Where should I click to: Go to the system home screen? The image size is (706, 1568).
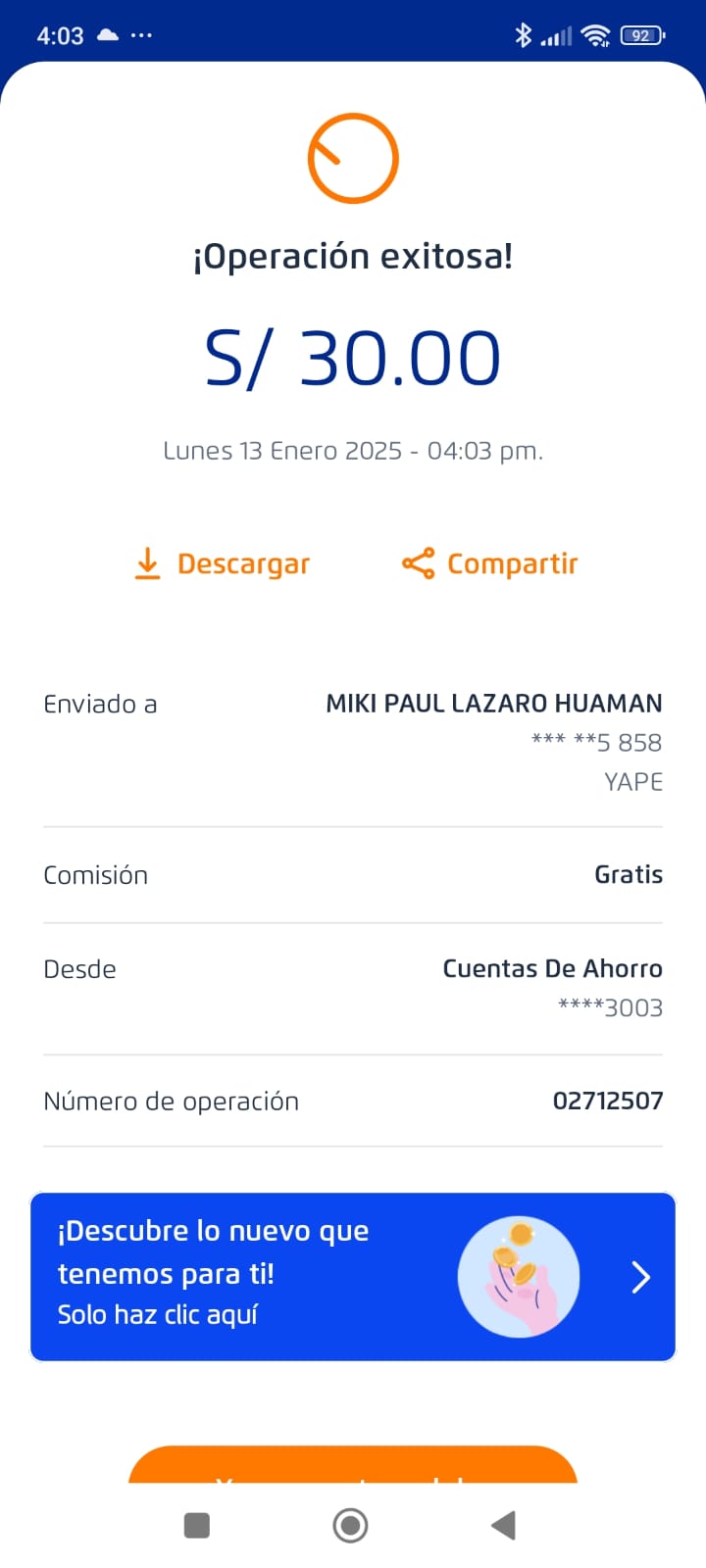[350, 1525]
